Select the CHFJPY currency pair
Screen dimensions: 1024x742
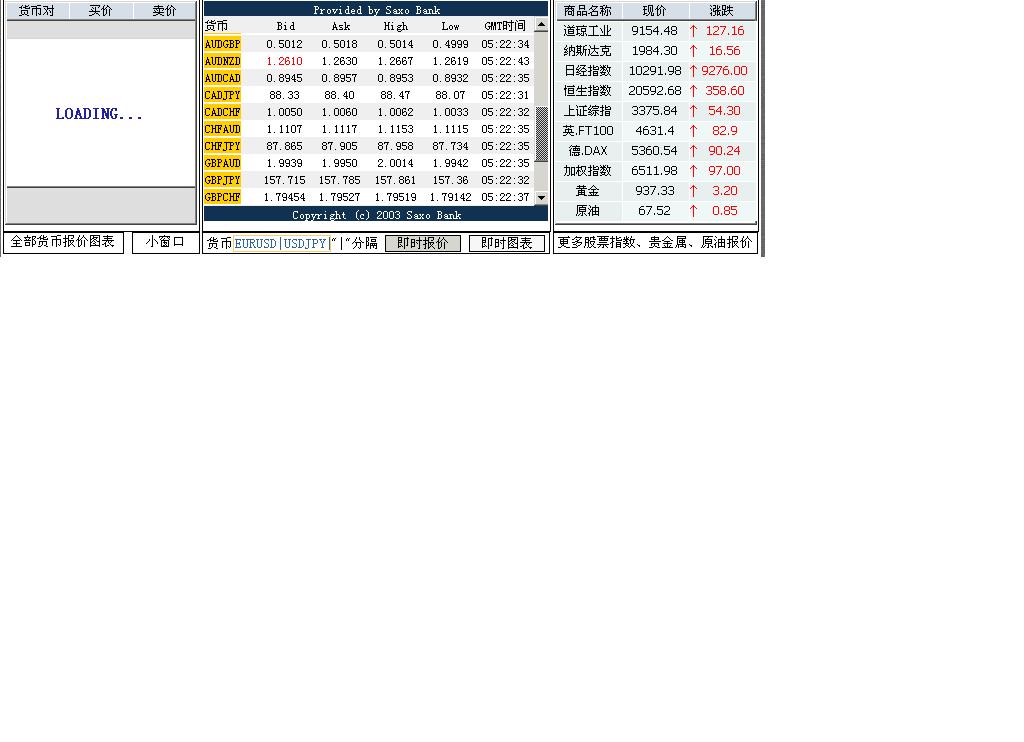point(222,146)
